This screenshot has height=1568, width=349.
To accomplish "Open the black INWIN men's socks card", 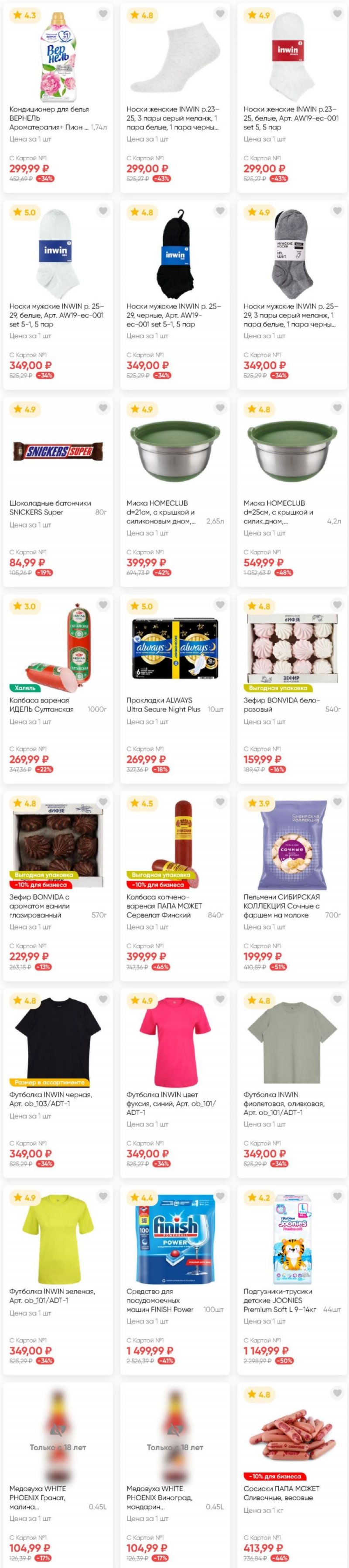I will pyautogui.click(x=175, y=315).
